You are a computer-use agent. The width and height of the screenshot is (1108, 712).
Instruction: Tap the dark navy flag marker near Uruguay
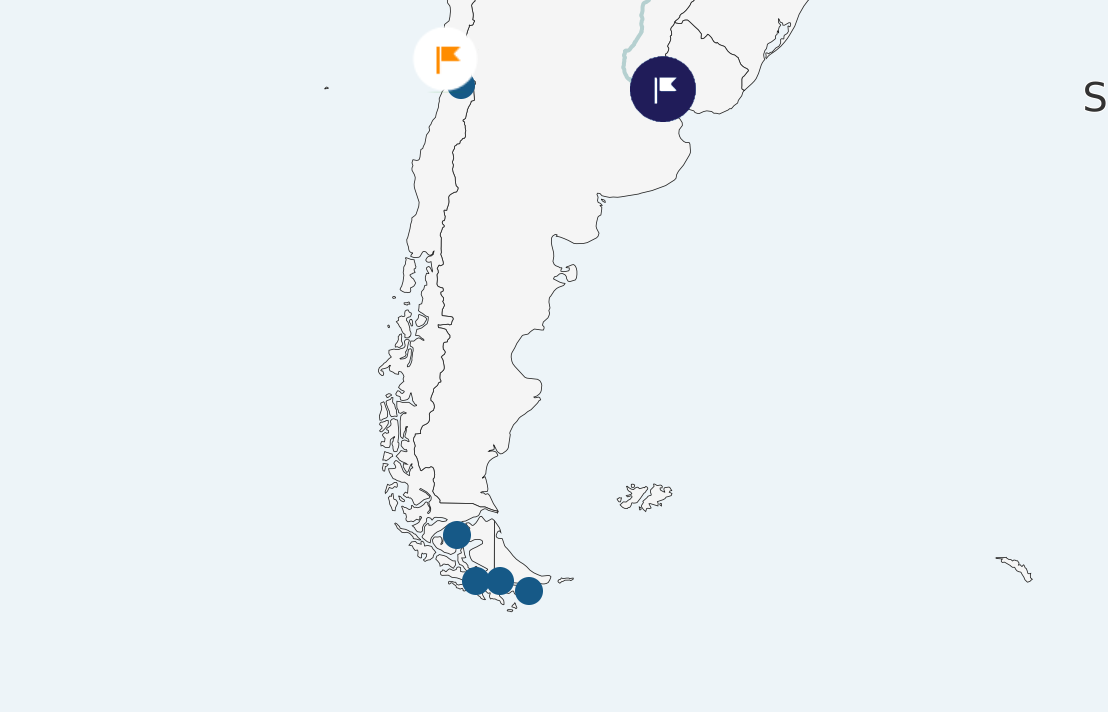(x=662, y=89)
